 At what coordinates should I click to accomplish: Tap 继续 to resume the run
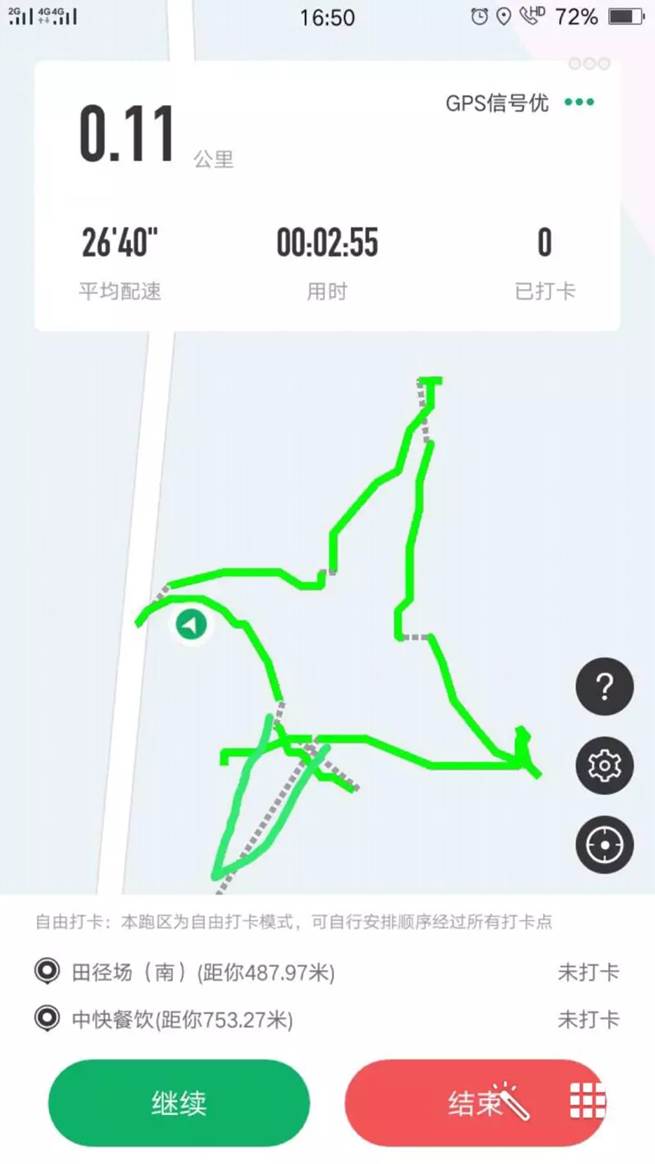179,1104
